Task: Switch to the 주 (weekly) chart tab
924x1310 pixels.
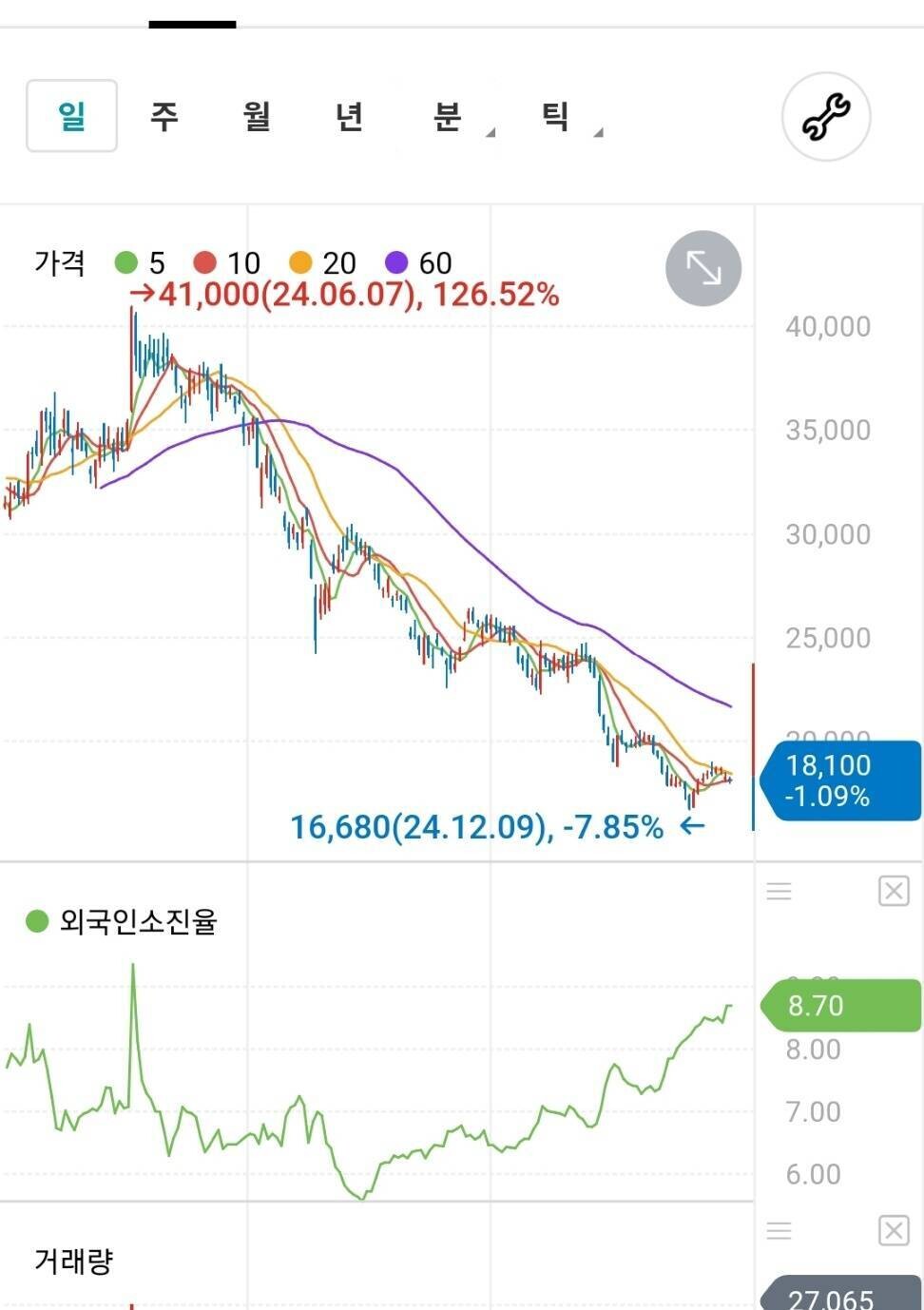Action: [162, 115]
